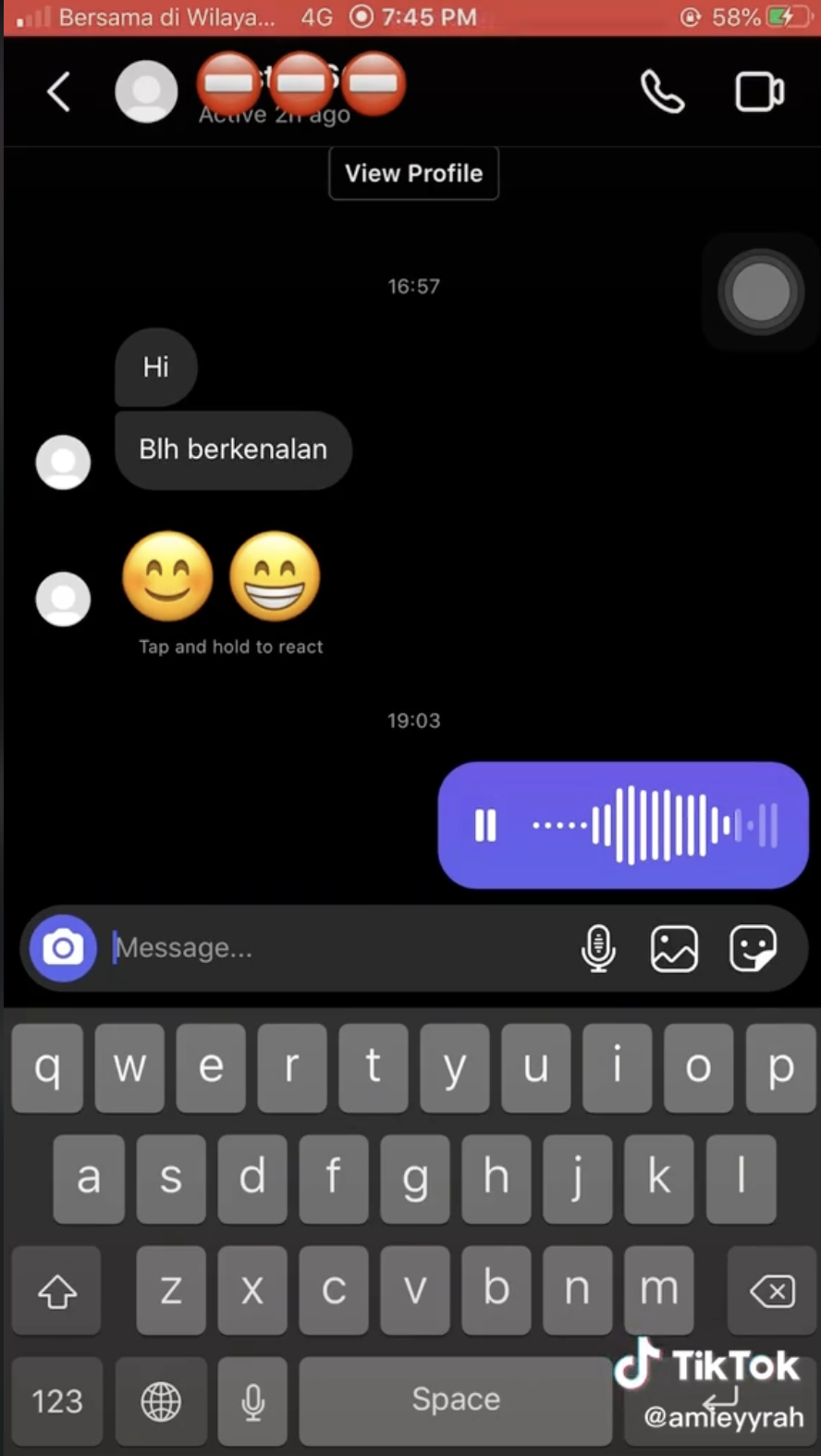Viewport: 821px width, 1456px height.
Task: Switch keyboard to numbers with 123
Action: pyautogui.click(x=57, y=1400)
